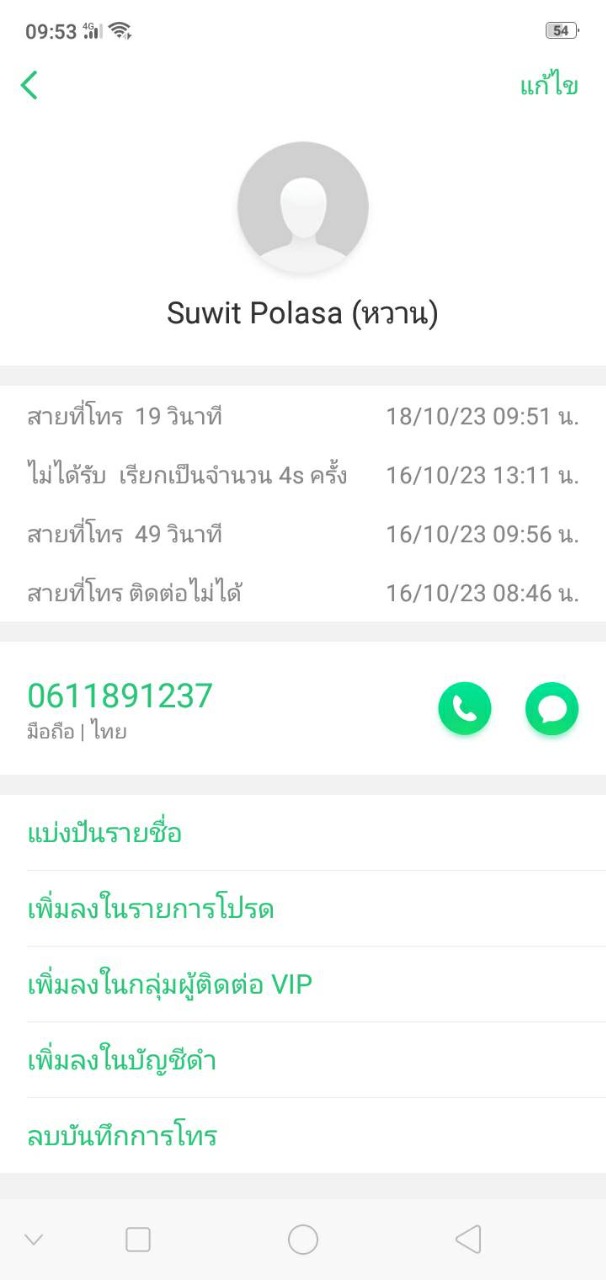606x1280 pixels.
Task: Select เพิ่มลงในรายการโปรด
Action: coord(150,909)
